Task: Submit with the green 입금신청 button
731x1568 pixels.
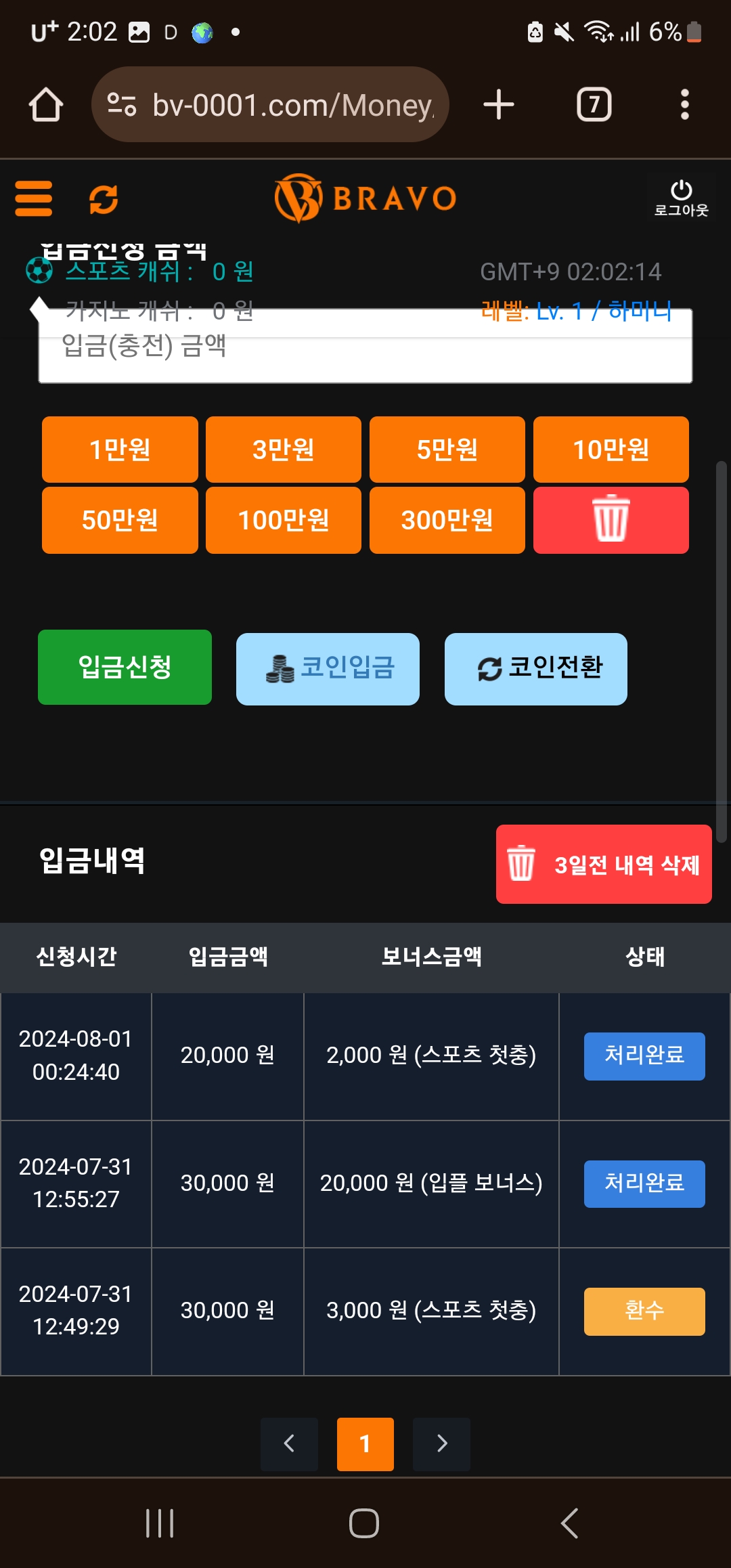Action: [125, 668]
